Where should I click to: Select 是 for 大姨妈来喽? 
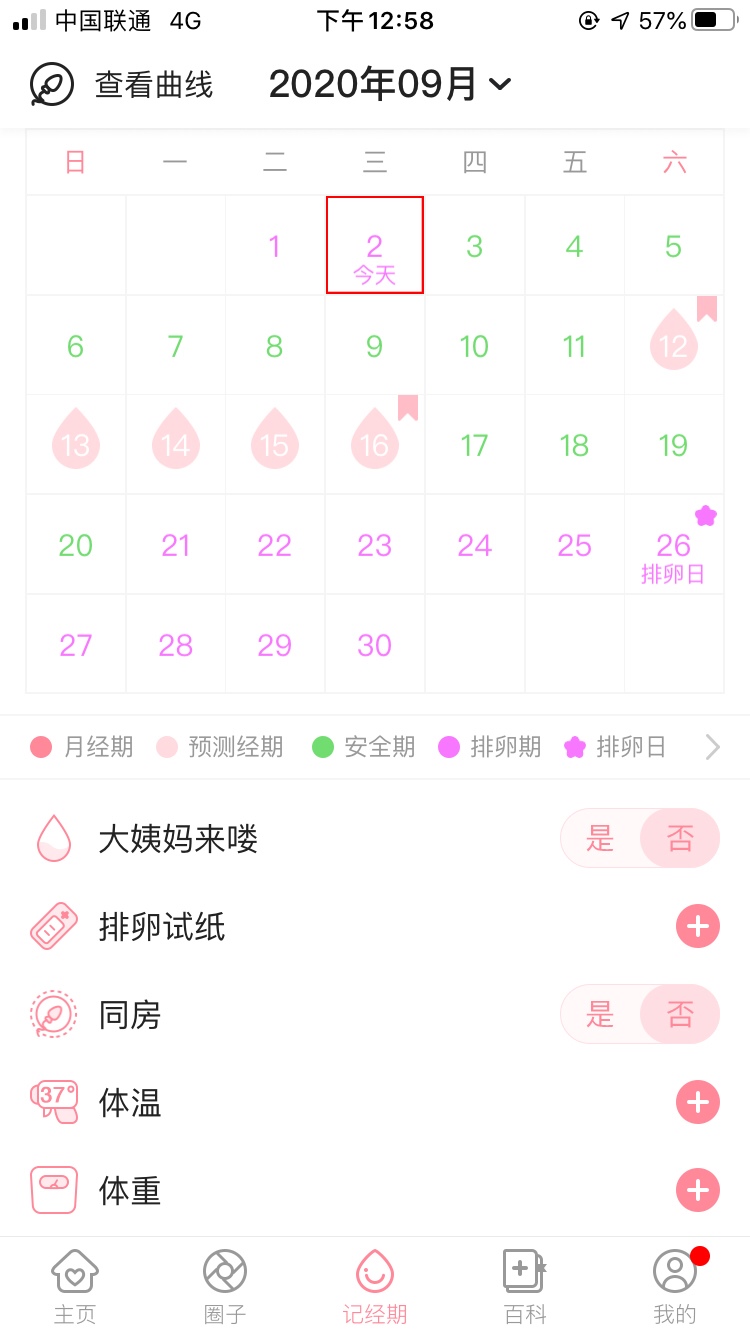coord(600,838)
